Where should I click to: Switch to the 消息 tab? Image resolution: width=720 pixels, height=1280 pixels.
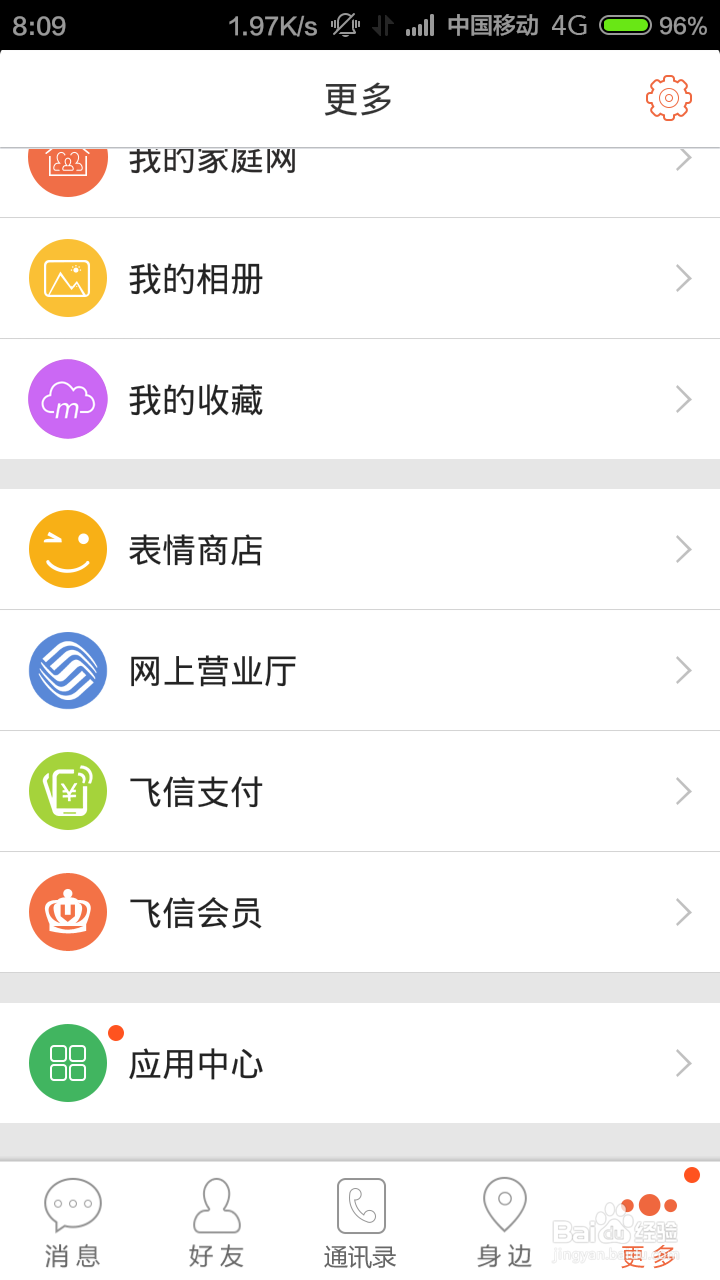click(x=72, y=1222)
